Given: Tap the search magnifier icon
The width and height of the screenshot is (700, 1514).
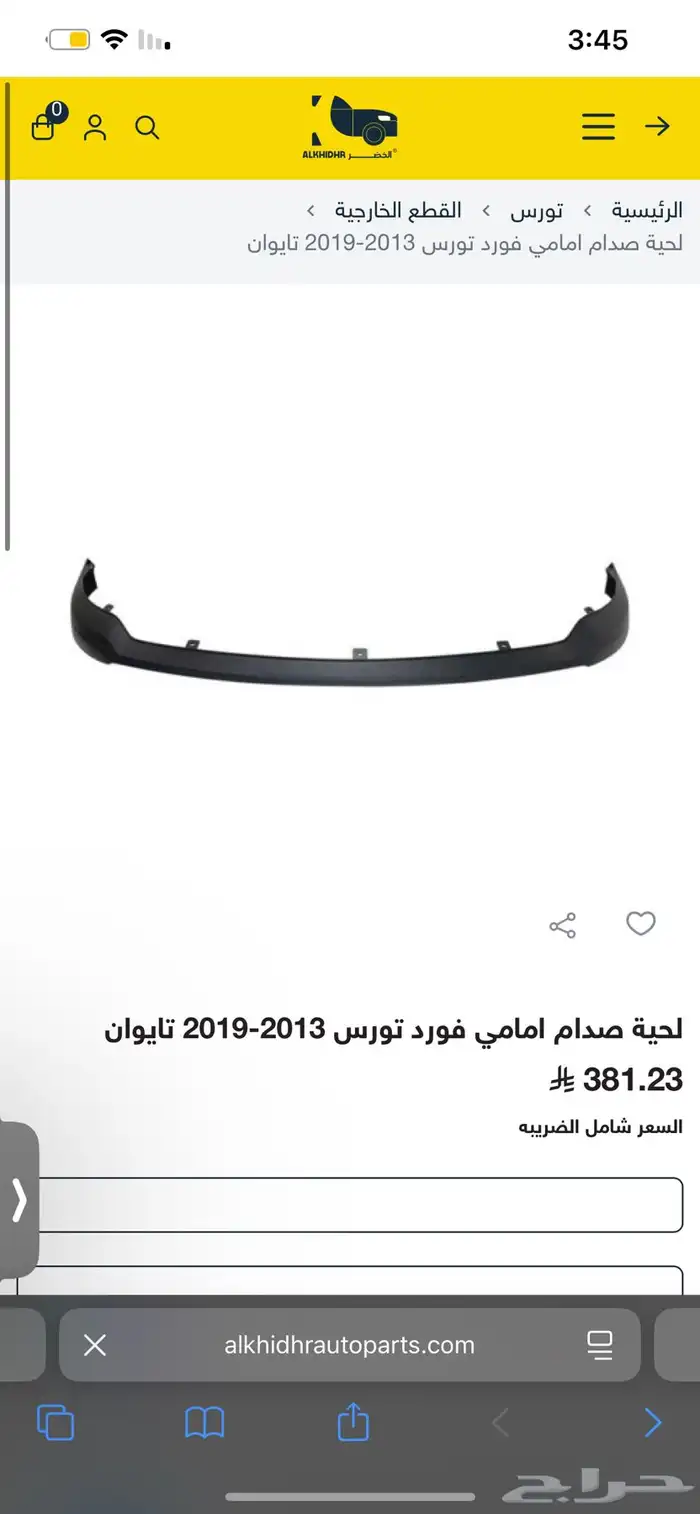Looking at the screenshot, I should (x=147, y=127).
